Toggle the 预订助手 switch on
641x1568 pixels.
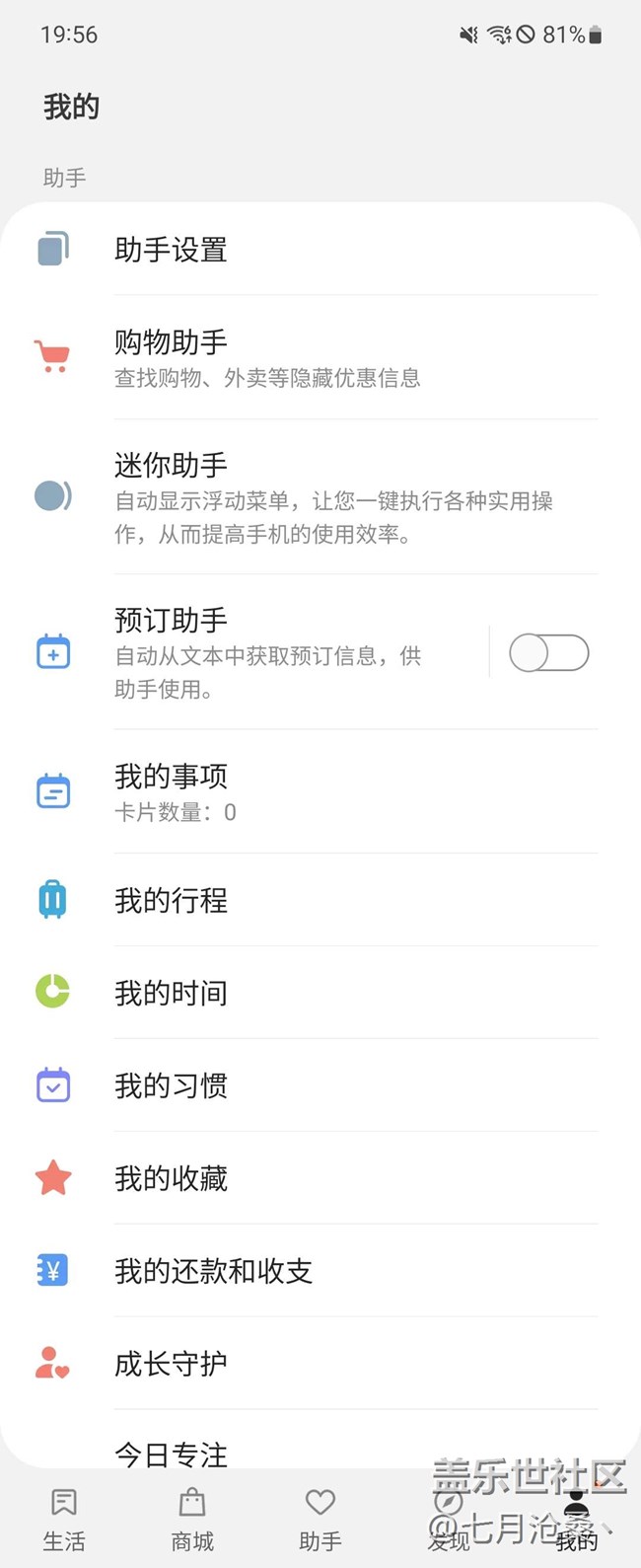tap(548, 653)
